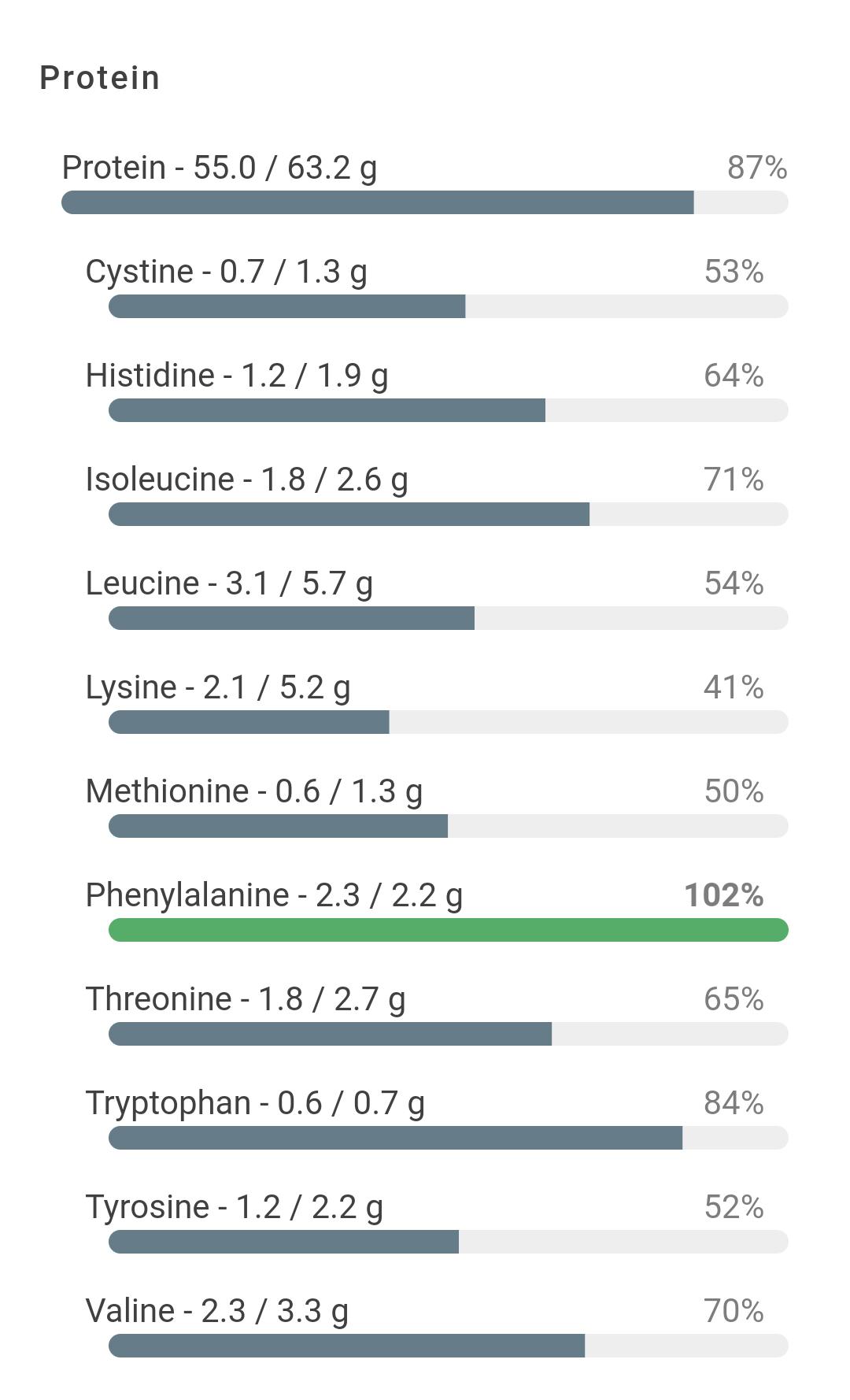View Tryptophan details
850x1400 pixels.
coord(437,1118)
